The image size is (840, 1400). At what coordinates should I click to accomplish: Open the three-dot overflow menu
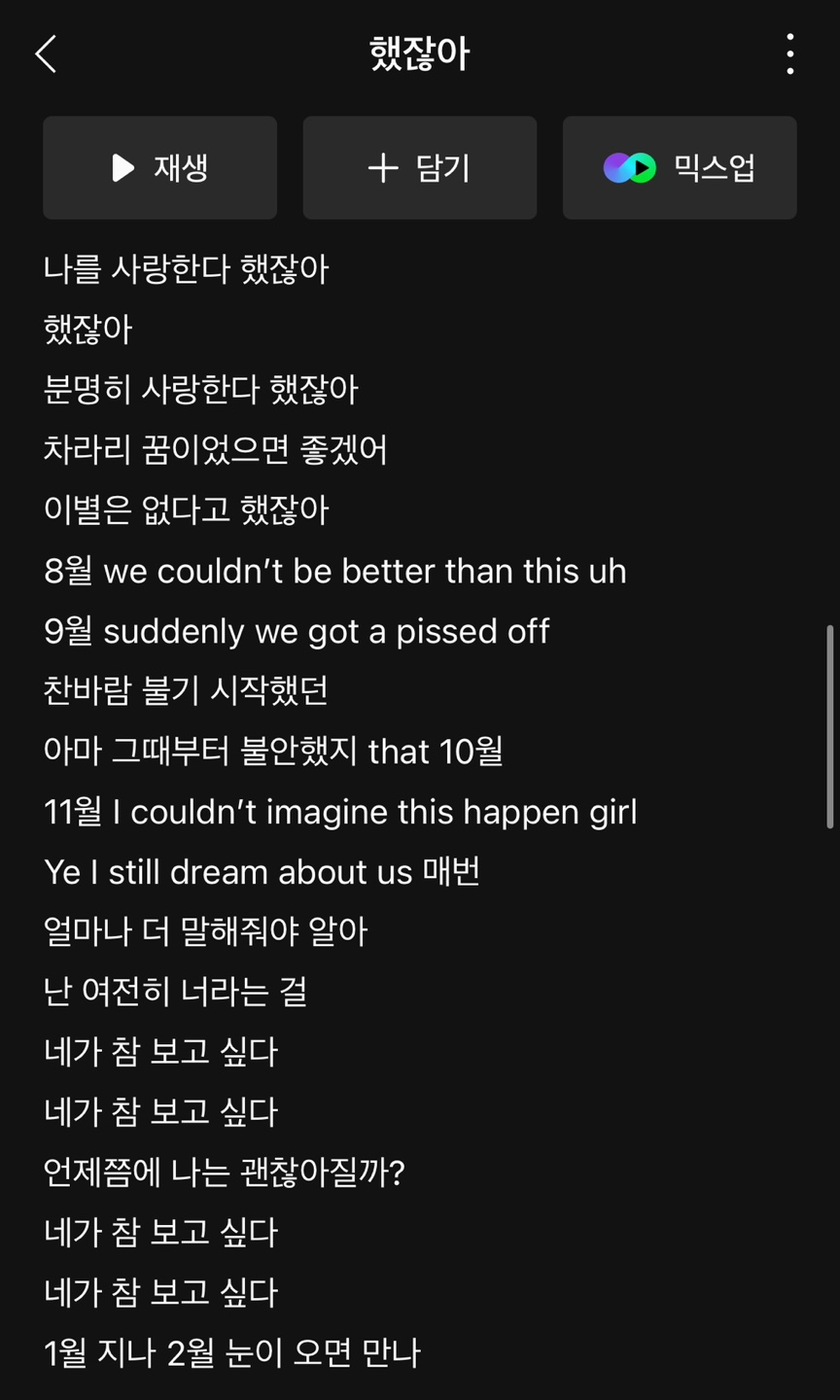791,53
